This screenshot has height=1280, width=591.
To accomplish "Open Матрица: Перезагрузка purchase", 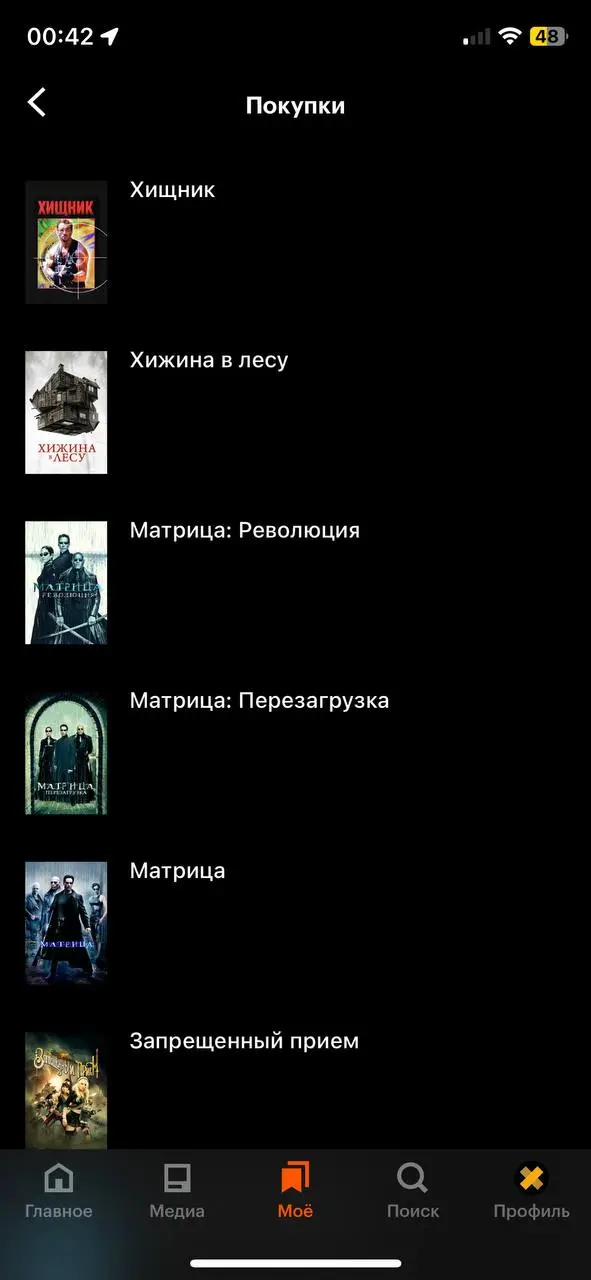I will coord(295,752).
